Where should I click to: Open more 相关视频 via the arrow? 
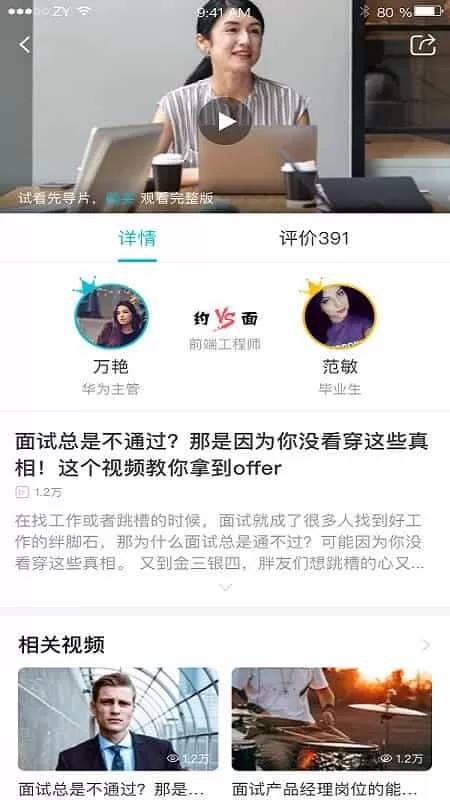(x=426, y=645)
